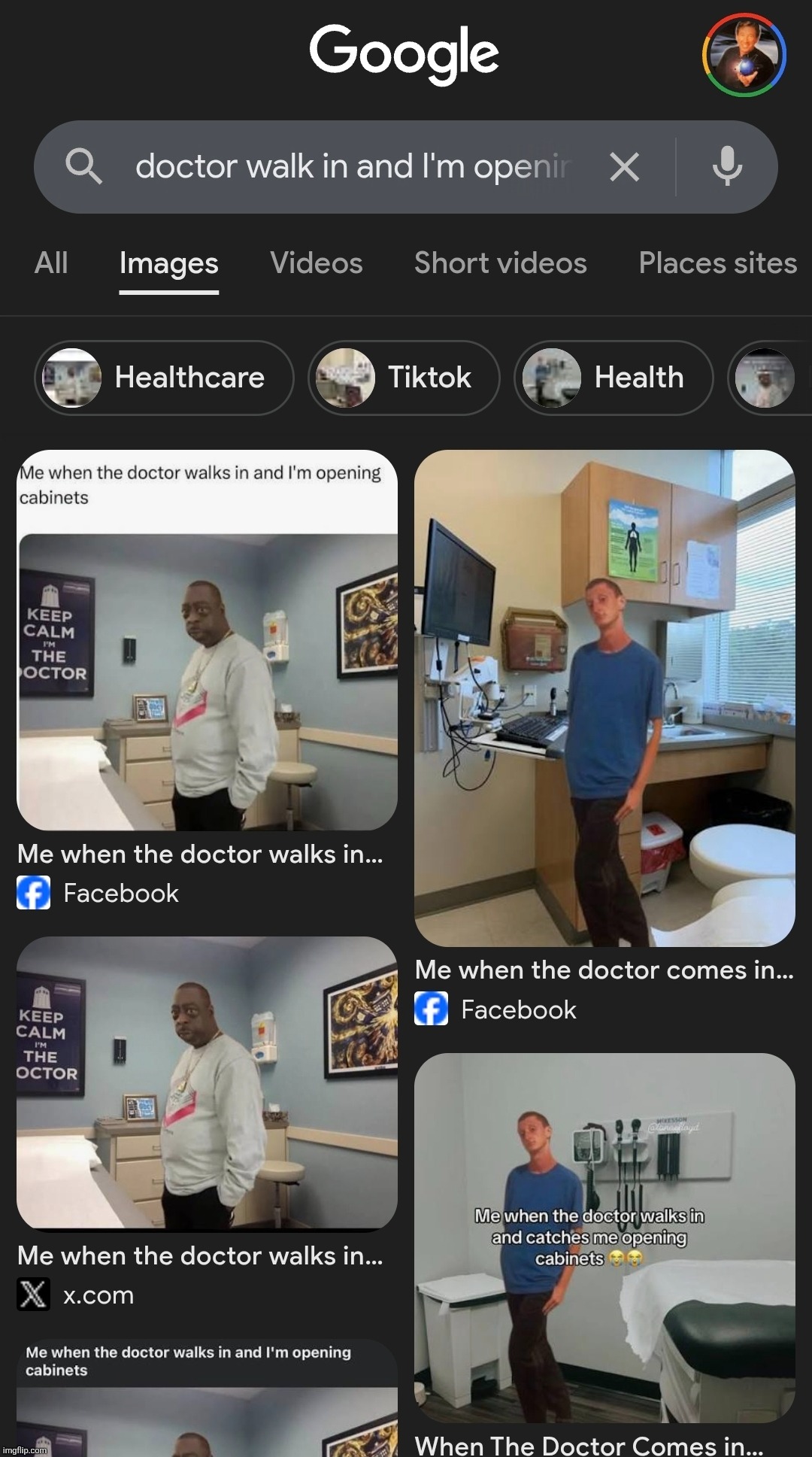The image size is (812, 1457).
Task: Open Facebook result 'Me when the doctor walks in...'
Action: point(207,640)
